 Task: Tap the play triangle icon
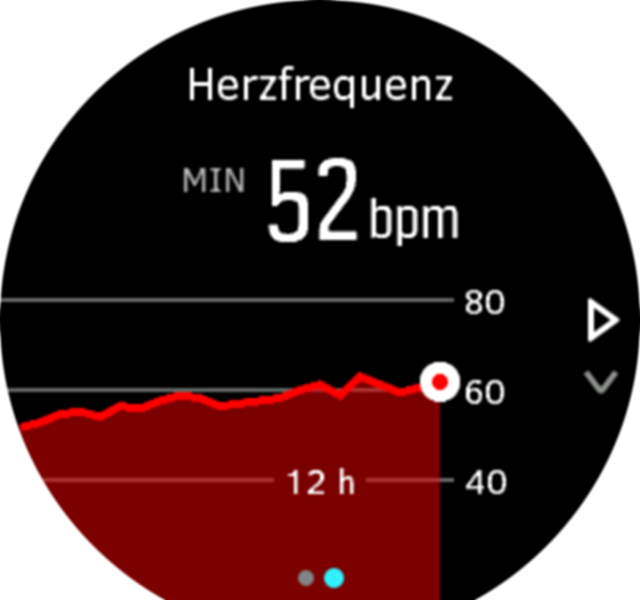(602, 322)
